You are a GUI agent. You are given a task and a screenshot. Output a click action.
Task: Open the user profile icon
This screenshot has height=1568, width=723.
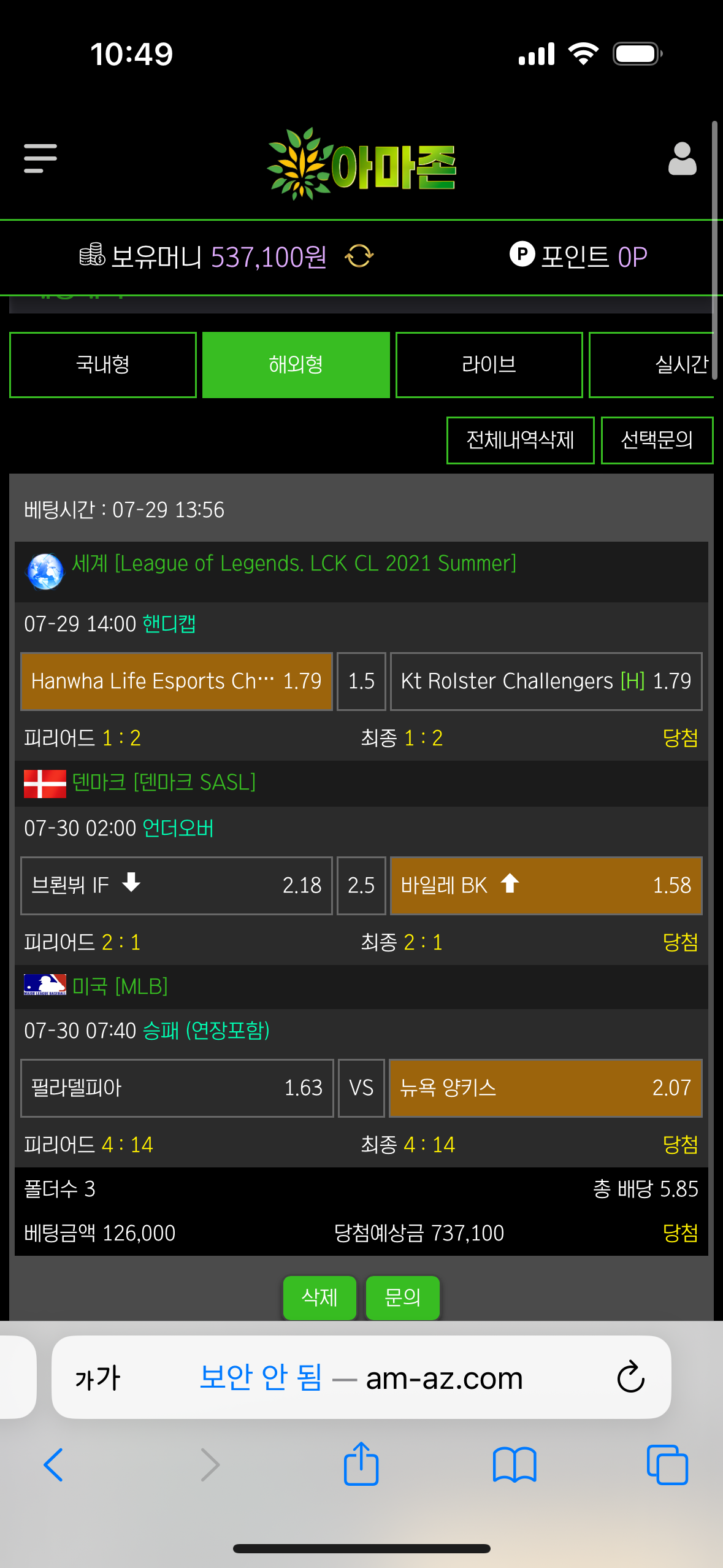682,159
